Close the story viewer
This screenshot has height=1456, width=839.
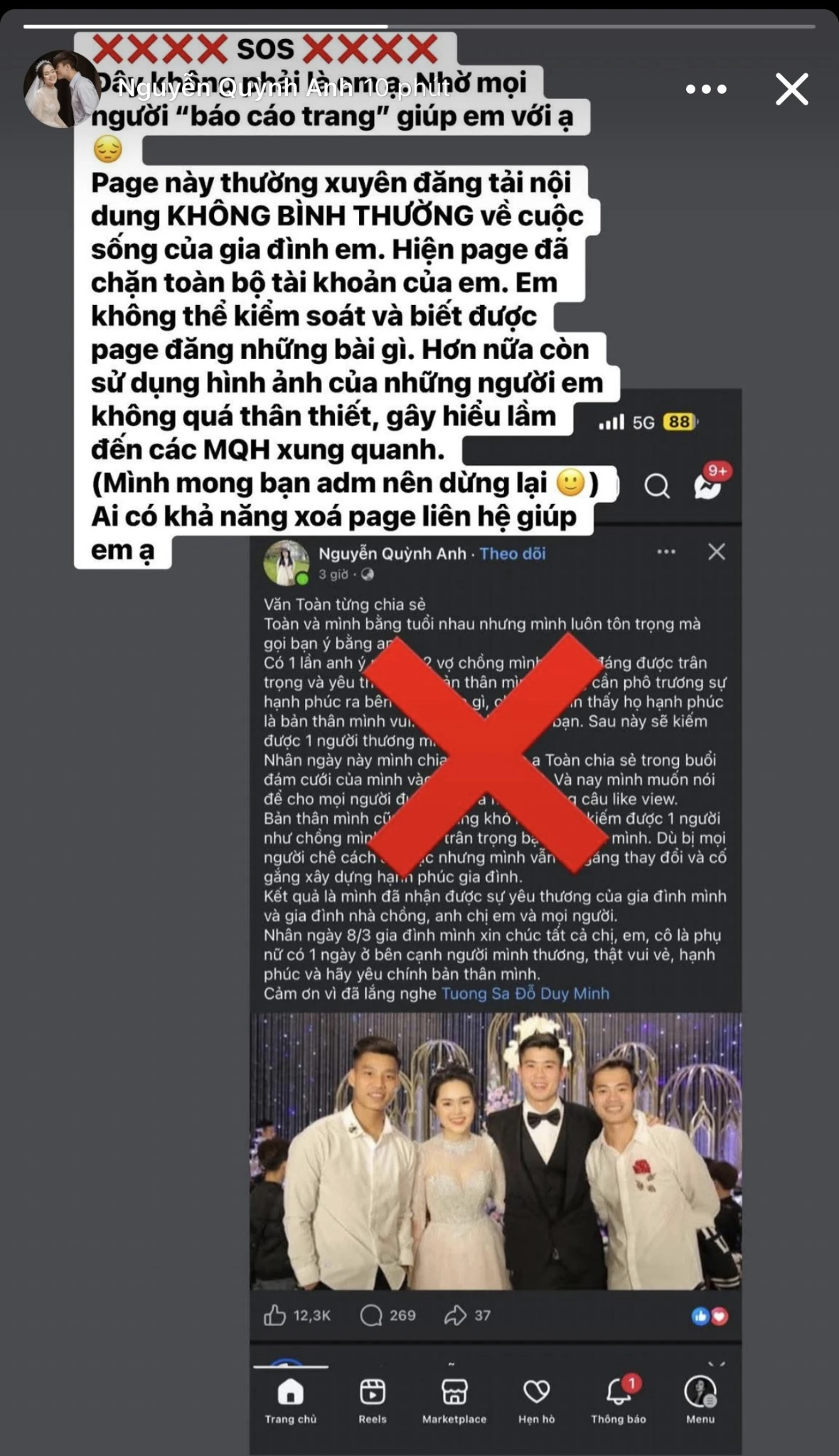[x=791, y=90]
